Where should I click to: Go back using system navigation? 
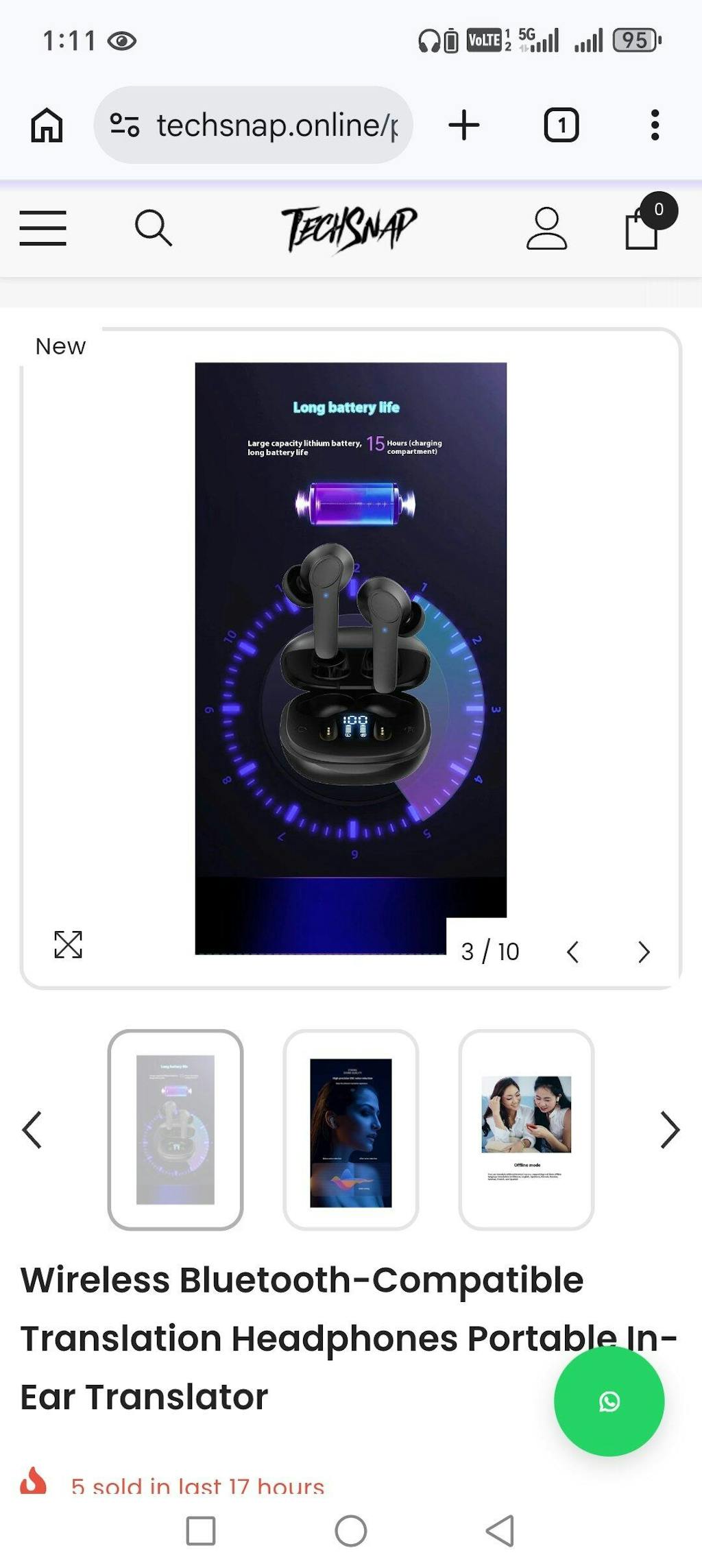pos(500,1530)
